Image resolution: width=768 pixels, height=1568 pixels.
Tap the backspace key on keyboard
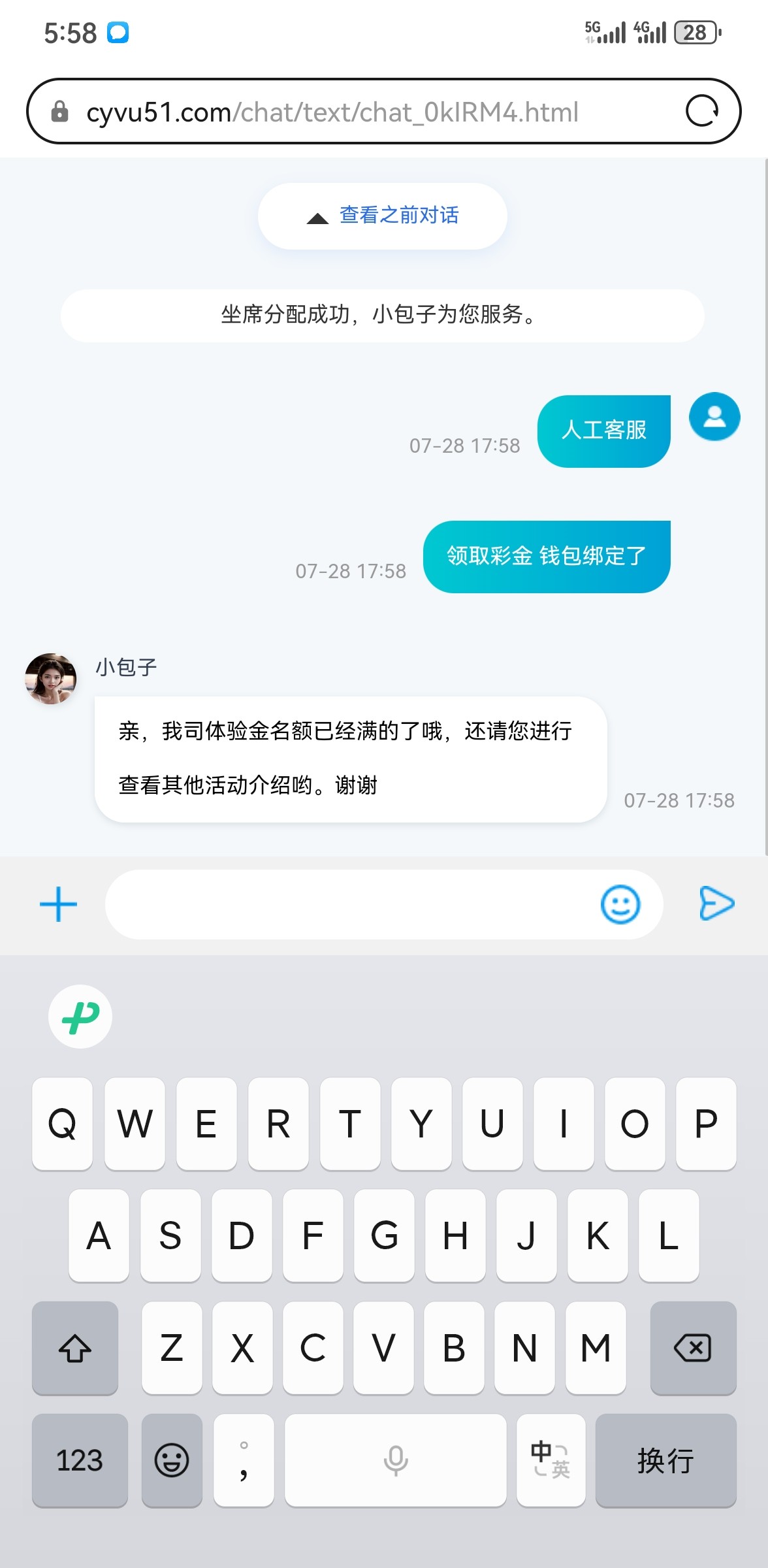point(693,1348)
